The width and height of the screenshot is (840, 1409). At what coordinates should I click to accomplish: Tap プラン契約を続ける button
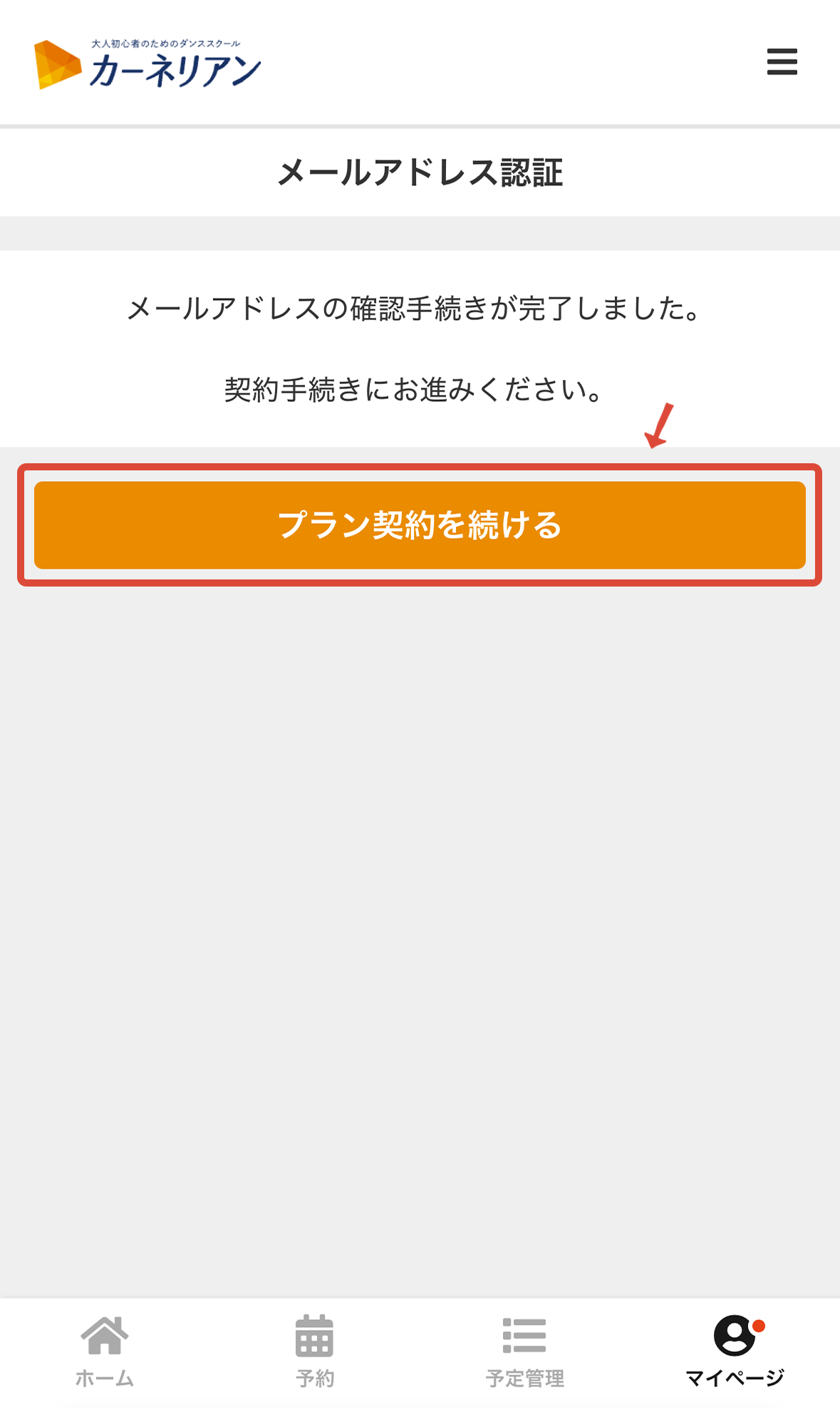pos(420,525)
